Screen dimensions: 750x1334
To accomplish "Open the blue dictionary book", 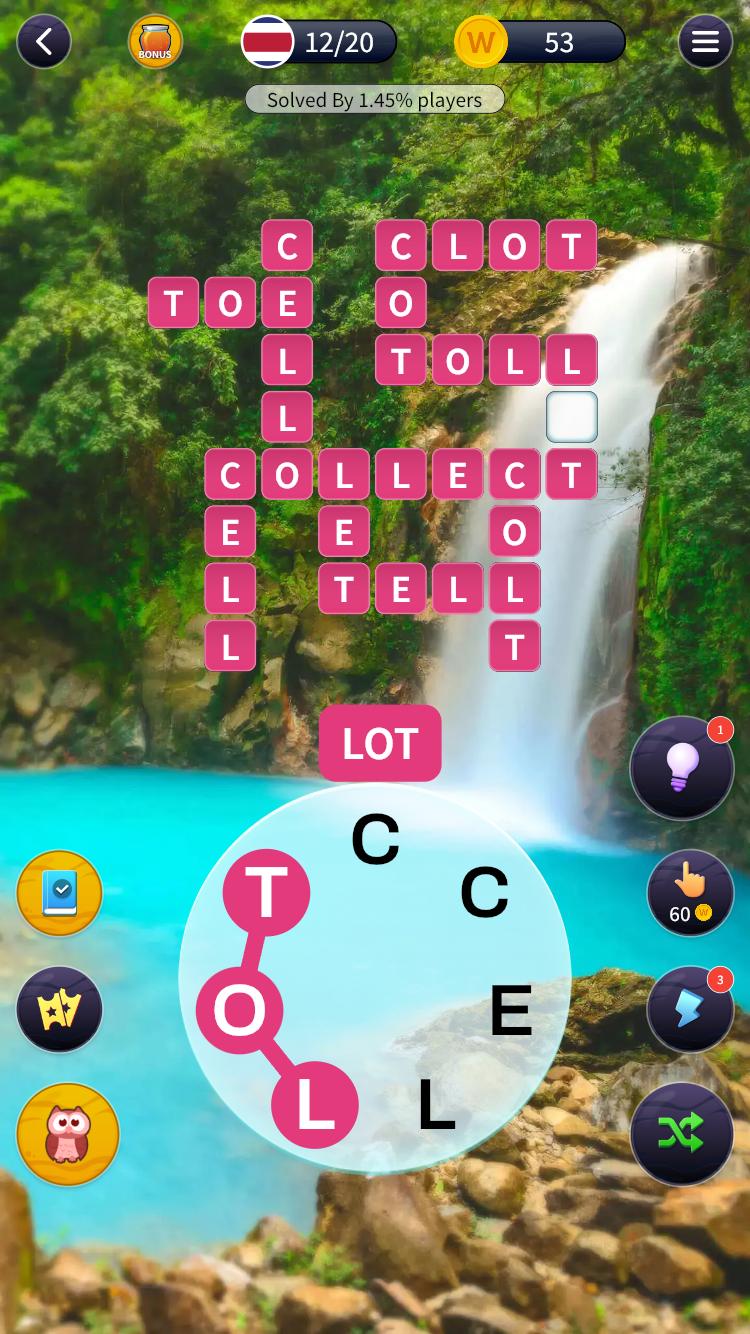I will (60, 893).
